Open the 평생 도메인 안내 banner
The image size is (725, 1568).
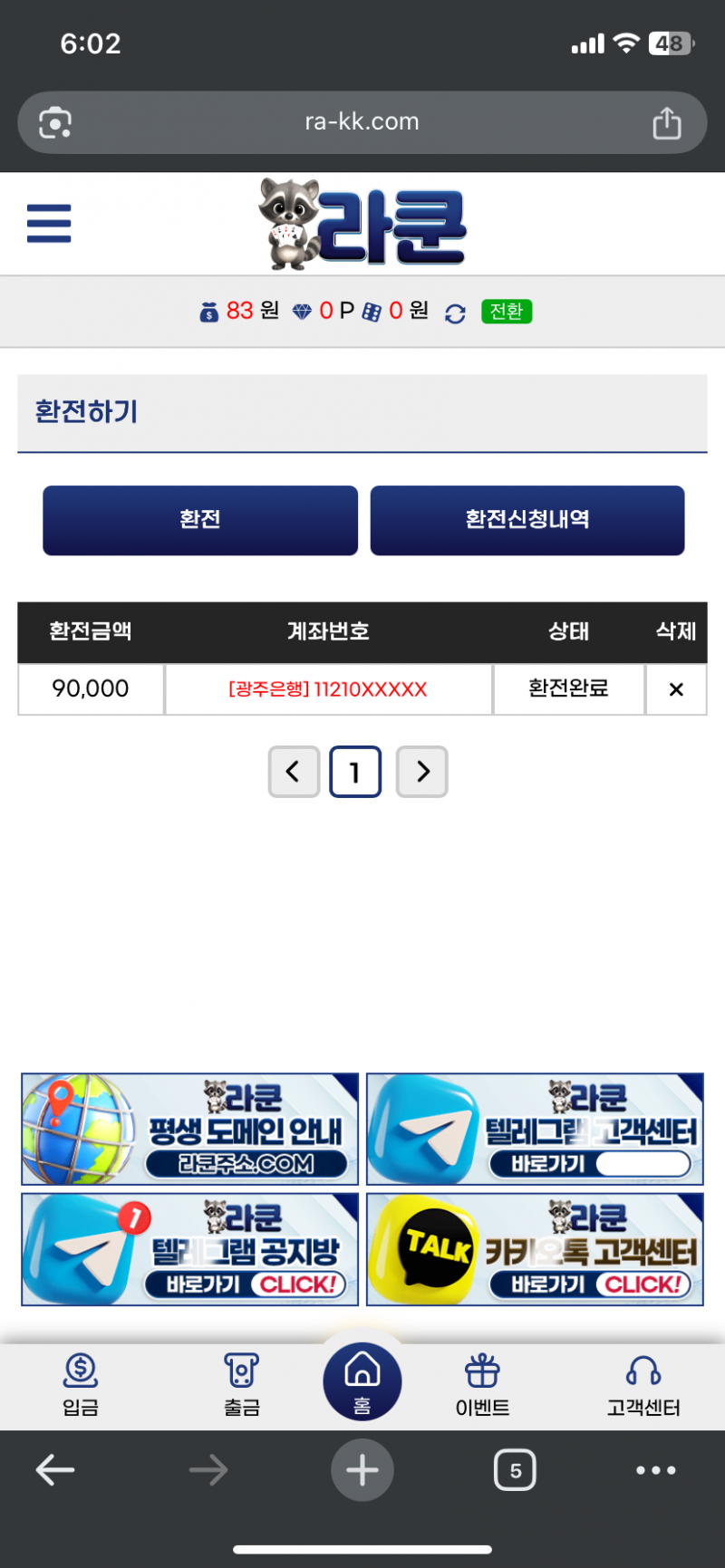190,1129
